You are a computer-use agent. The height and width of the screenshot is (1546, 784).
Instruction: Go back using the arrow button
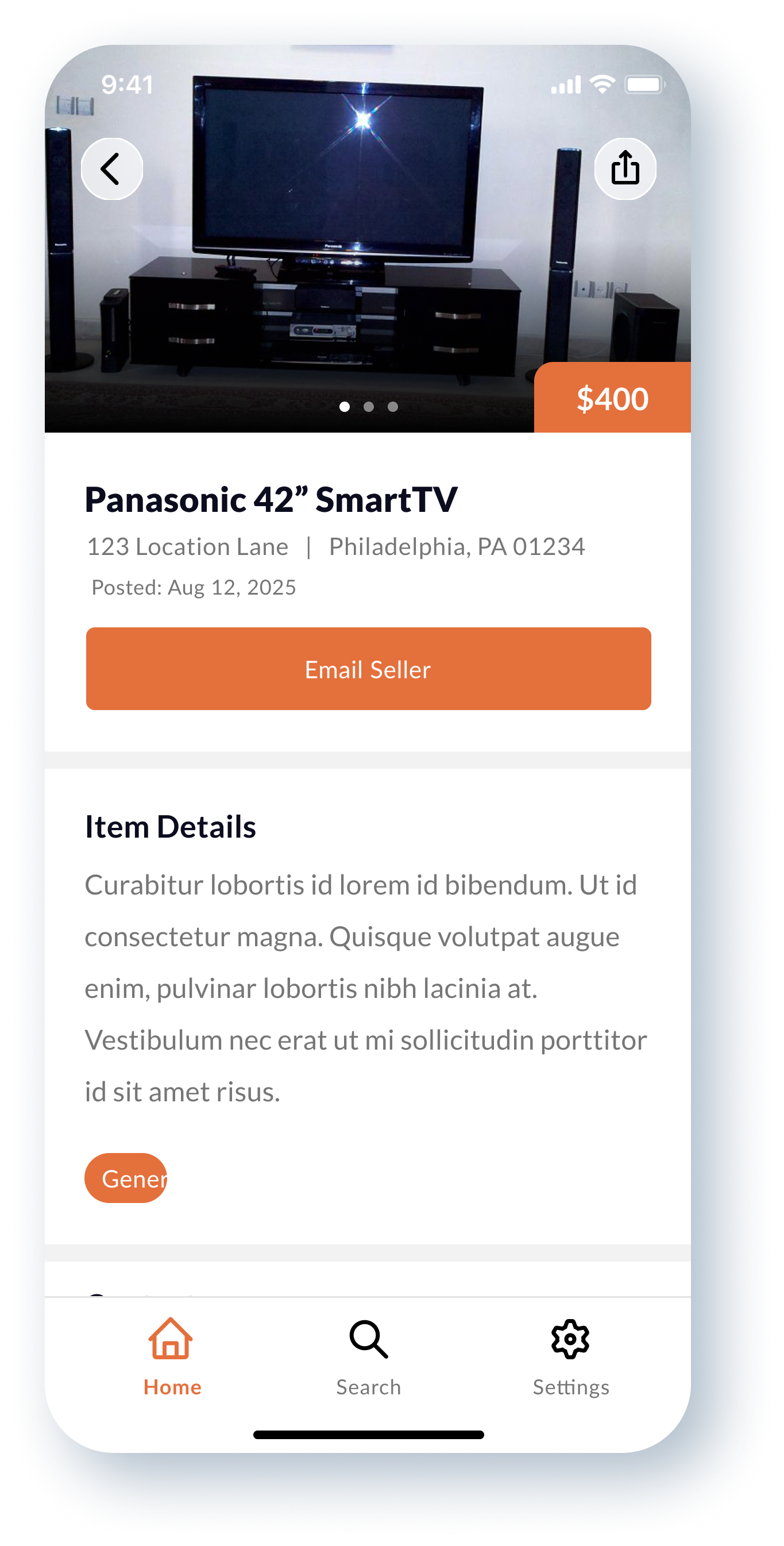tap(111, 169)
